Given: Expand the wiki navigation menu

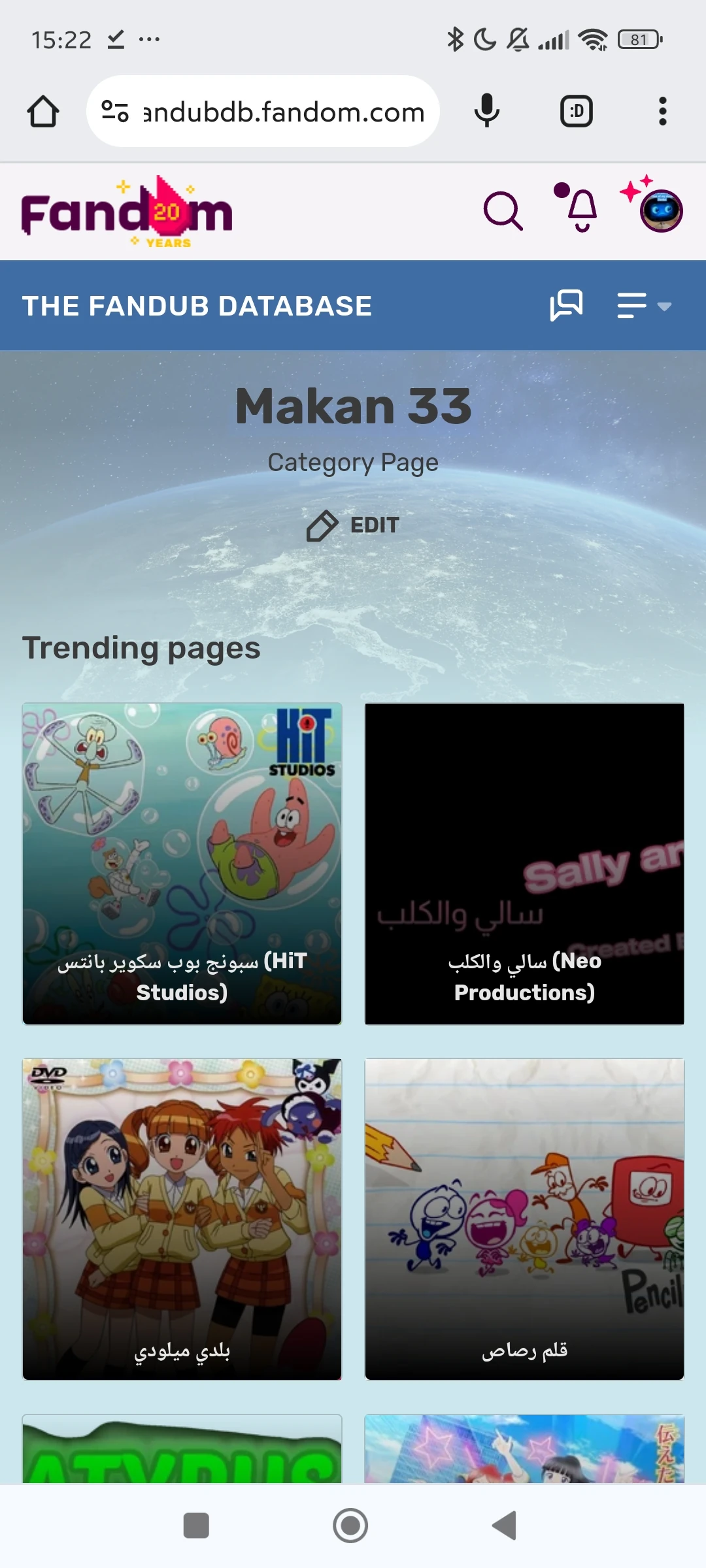Looking at the screenshot, I should click(645, 306).
